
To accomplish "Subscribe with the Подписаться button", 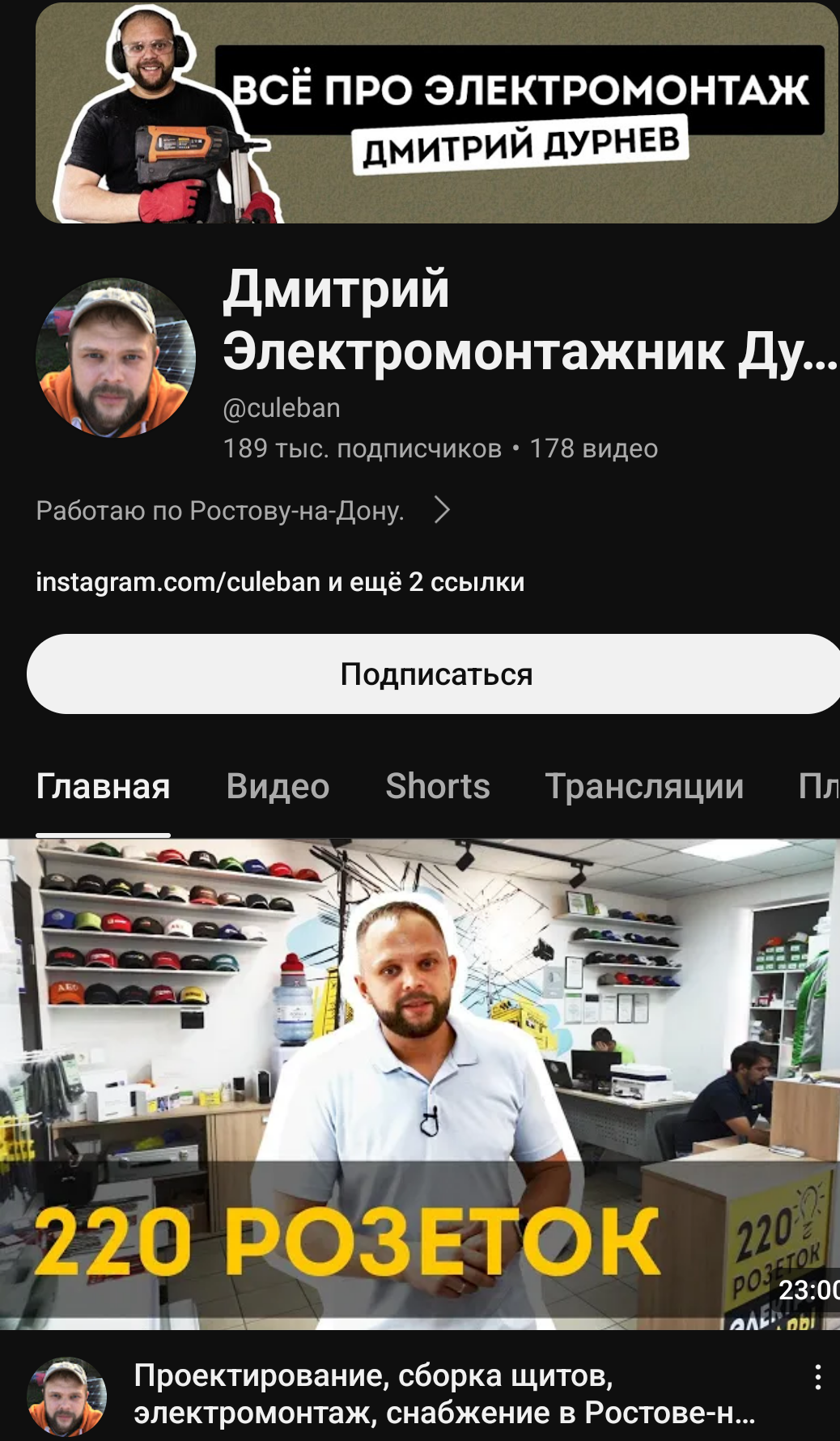I will (435, 674).
